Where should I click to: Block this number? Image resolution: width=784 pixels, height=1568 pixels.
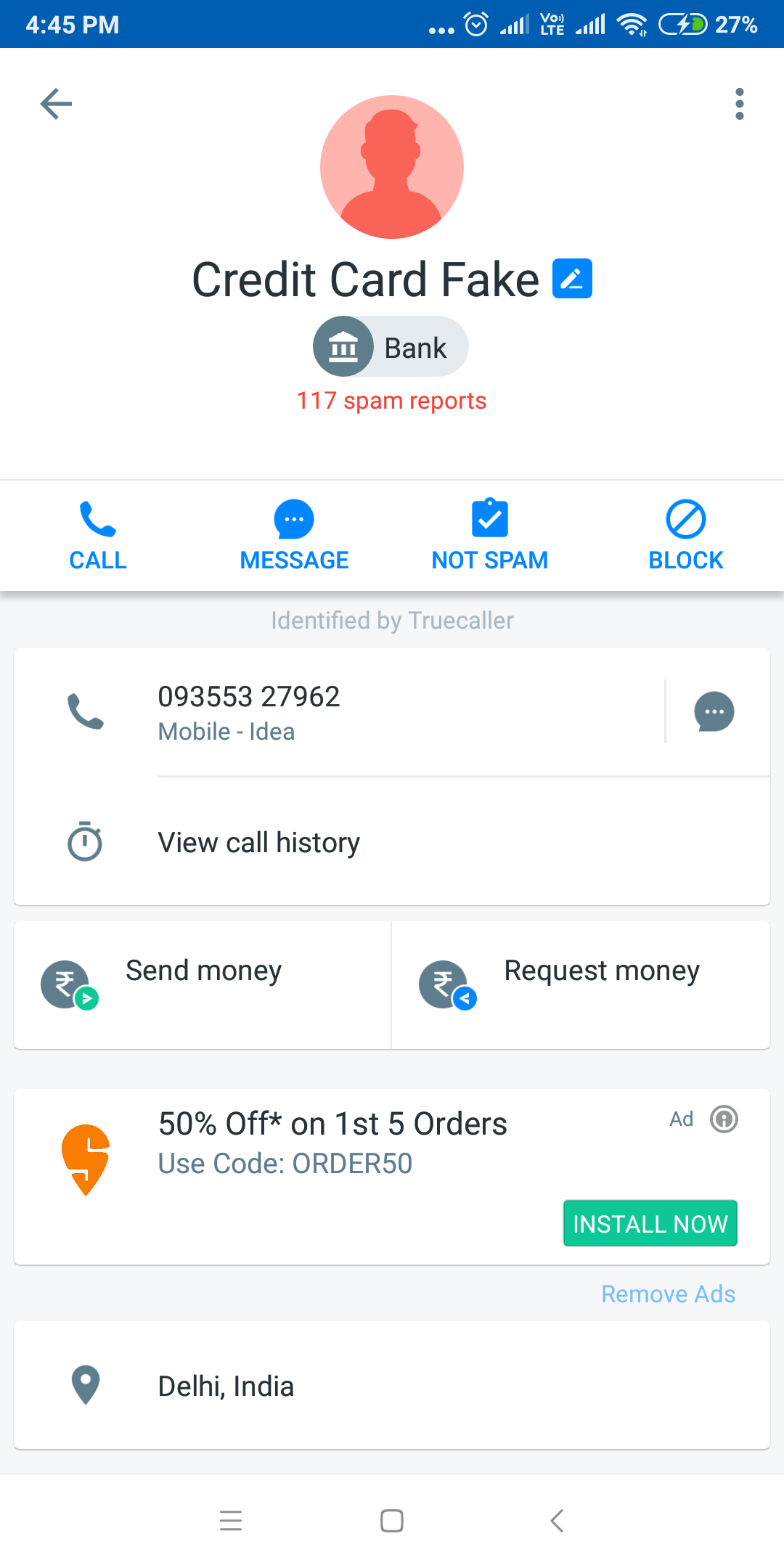685,536
